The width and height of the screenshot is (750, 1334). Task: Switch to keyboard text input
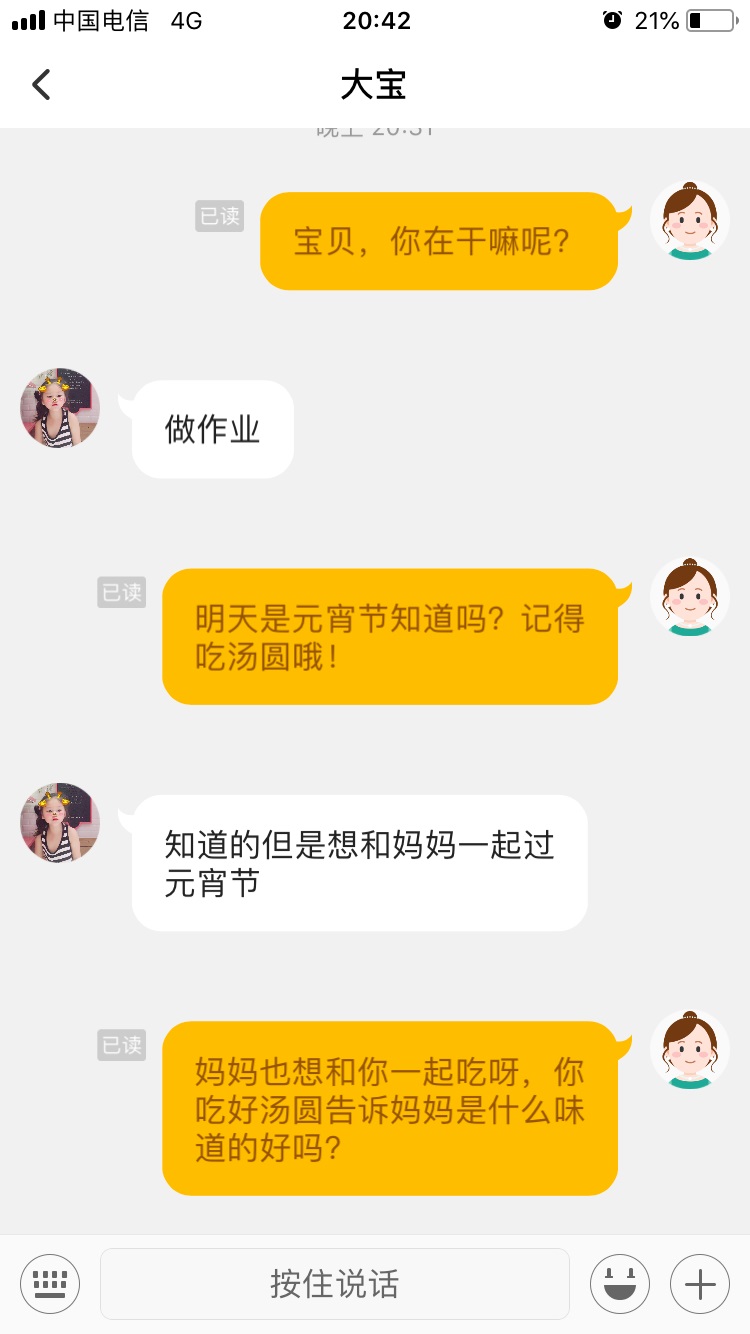coord(50,1283)
